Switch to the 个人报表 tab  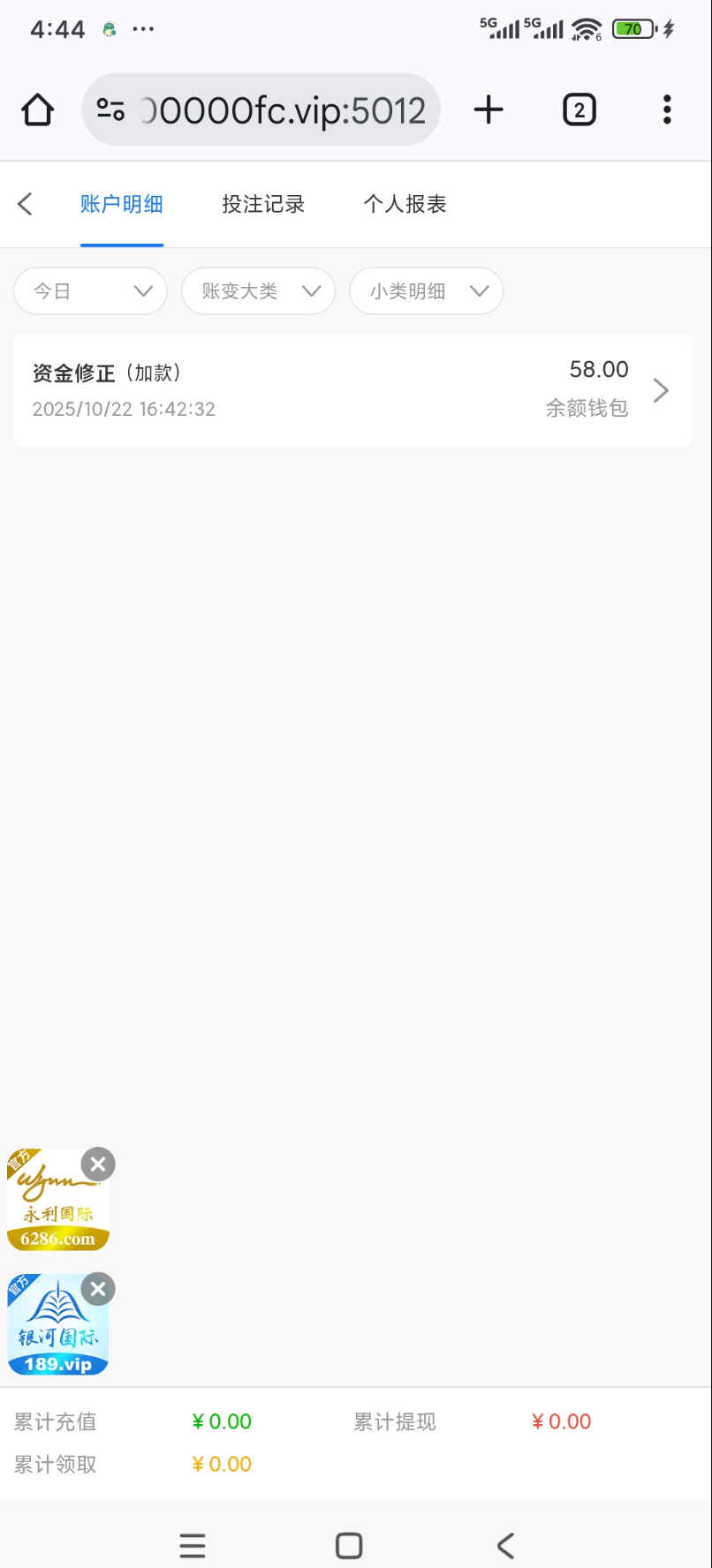pos(405,204)
